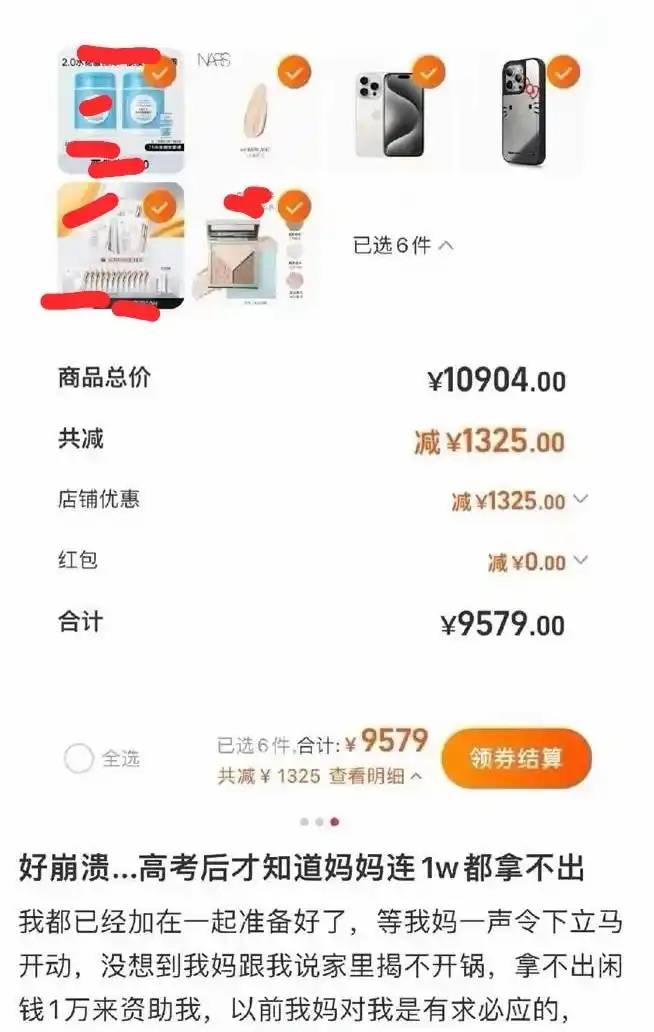The image size is (654, 1032).
Task: Tap the image carousel page indicator dots
Action: pos(319,822)
